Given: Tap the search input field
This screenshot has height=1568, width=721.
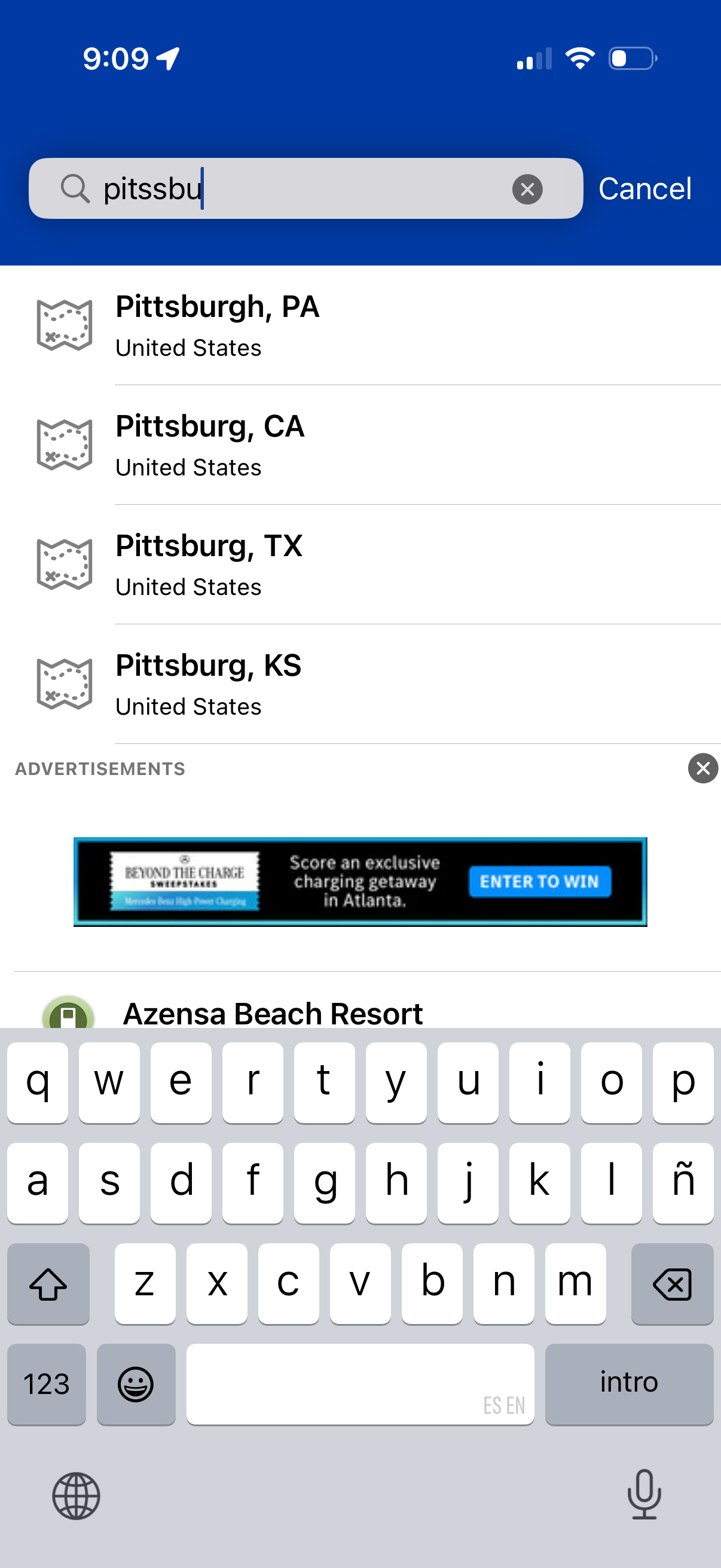Looking at the screenshot, I should click(x=304, y=188).
